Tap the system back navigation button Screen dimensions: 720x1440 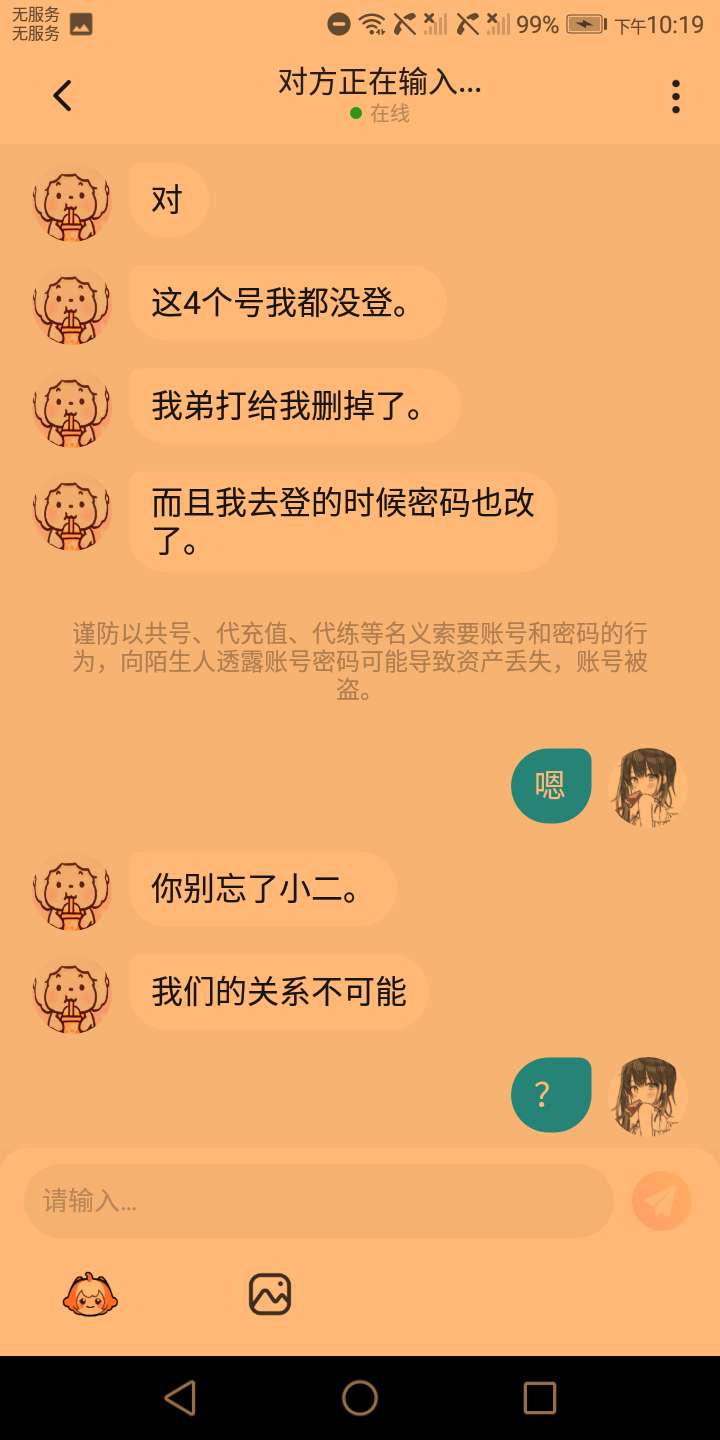click(180, 1397)
